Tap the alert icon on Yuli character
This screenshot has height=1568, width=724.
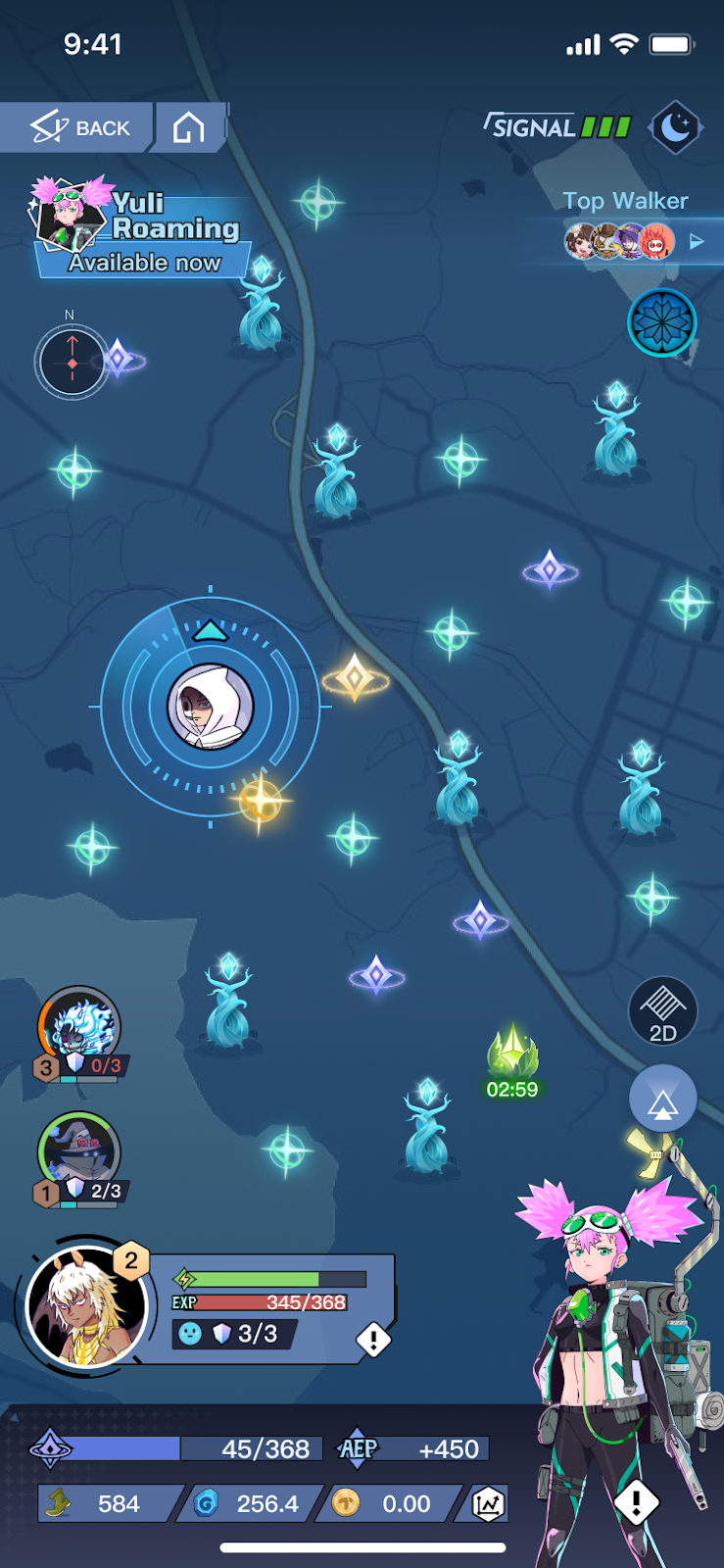point(636,1500)
